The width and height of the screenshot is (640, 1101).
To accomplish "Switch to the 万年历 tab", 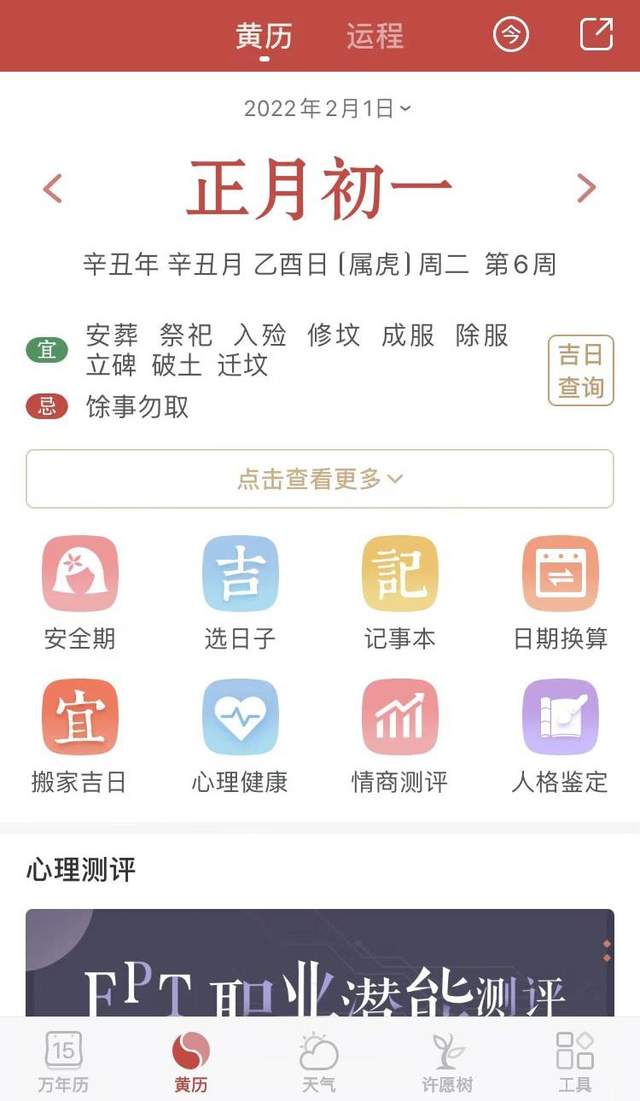I will pos(64,1062).
